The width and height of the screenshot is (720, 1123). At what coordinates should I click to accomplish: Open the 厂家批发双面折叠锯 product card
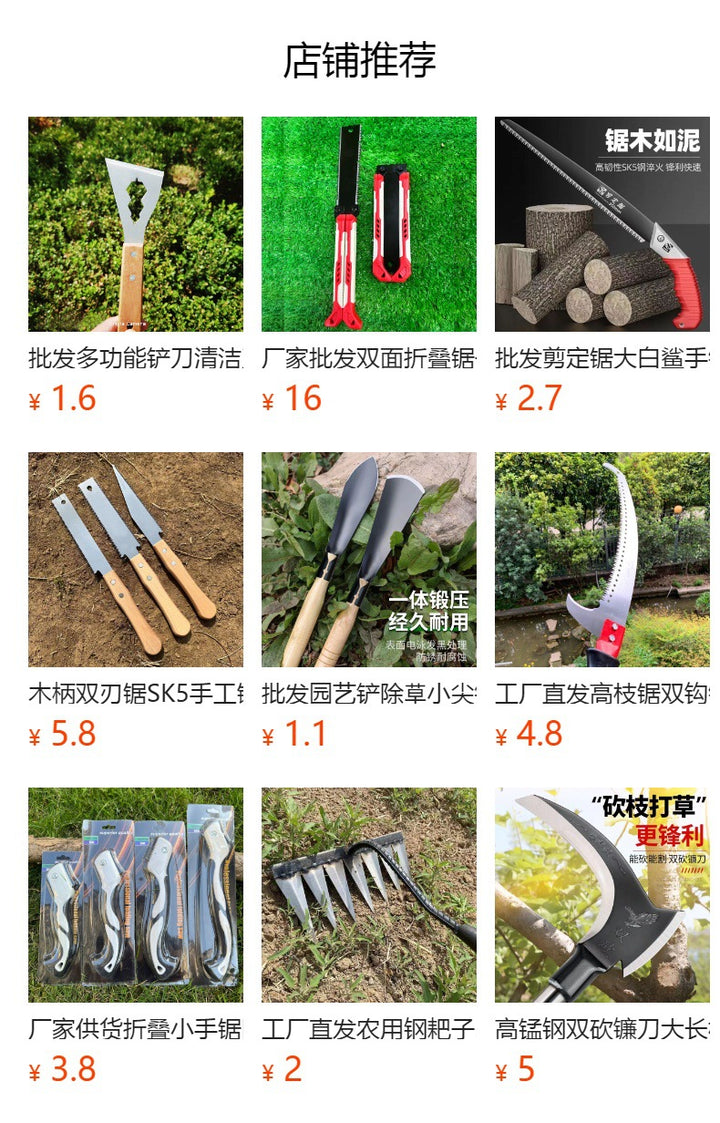[369, 224]
